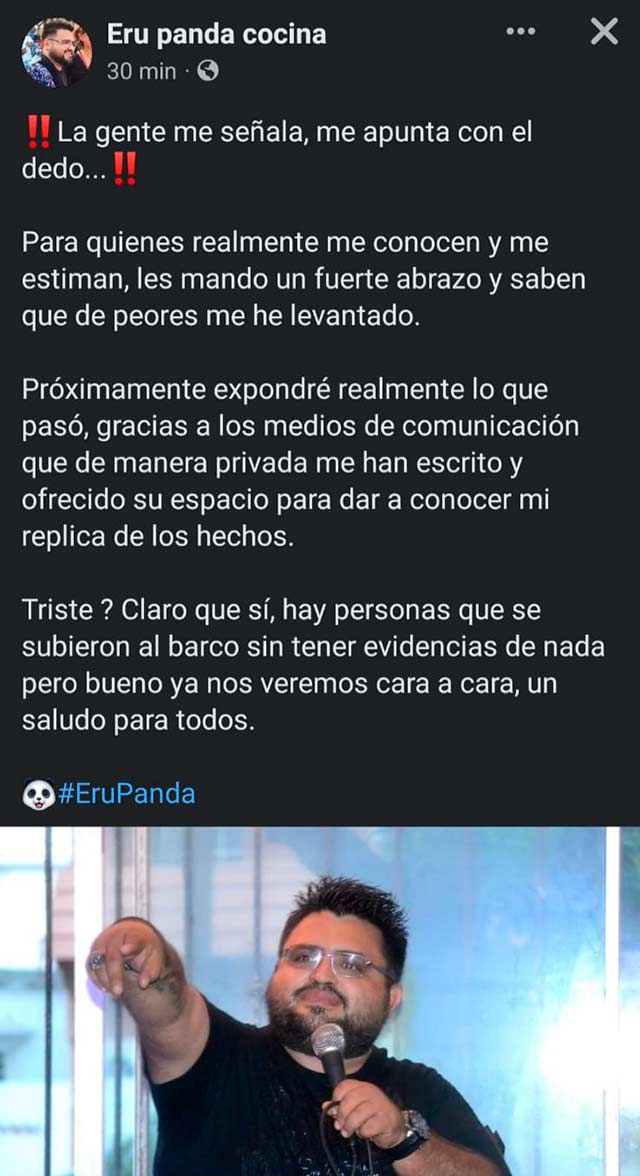View the post's attached photo
Viewport: 640px width, 1176px height.
(x=320, y=1000)
